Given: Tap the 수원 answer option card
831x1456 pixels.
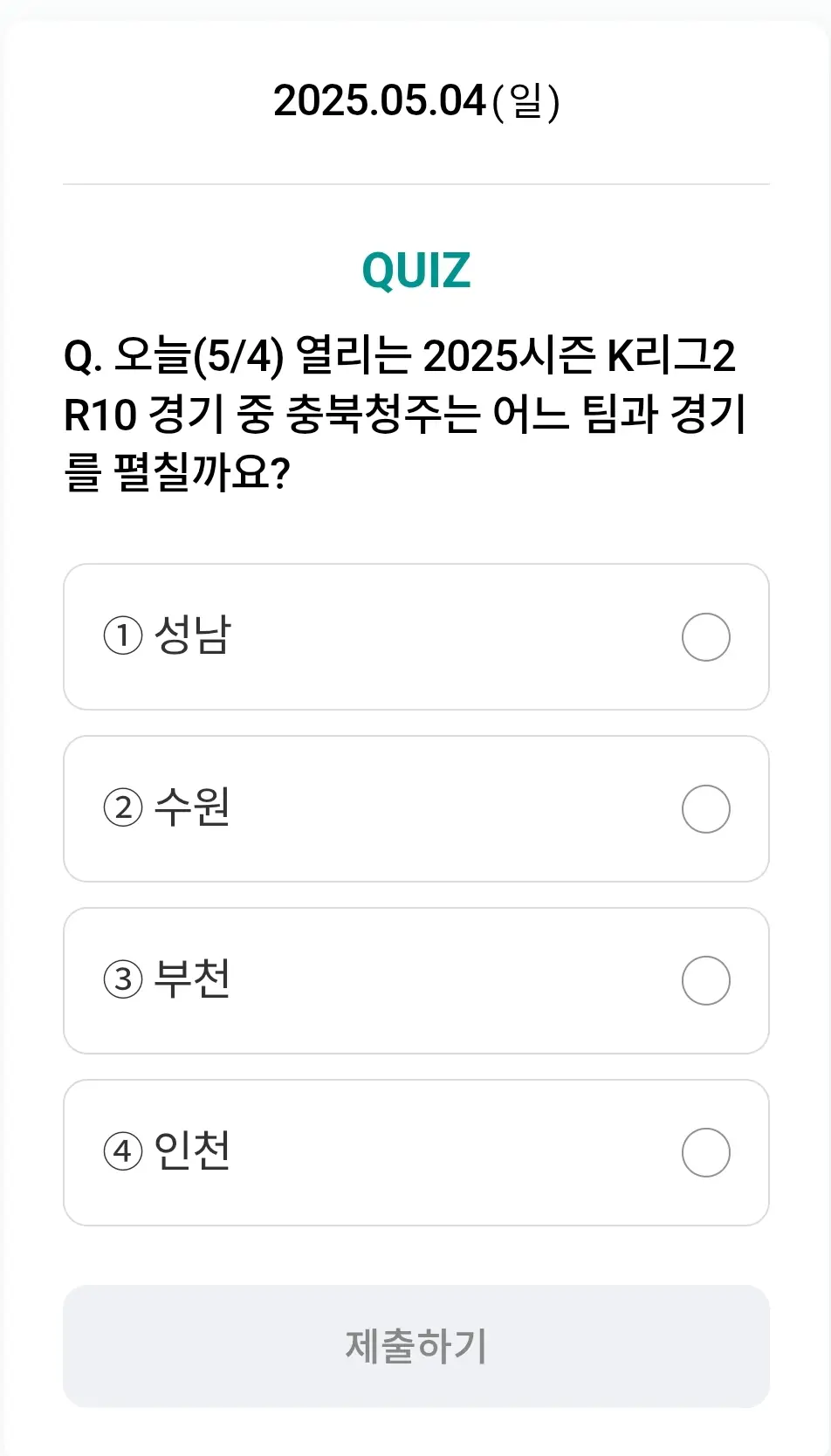Looking at the screenshot, I should click(x=415, y=808).
